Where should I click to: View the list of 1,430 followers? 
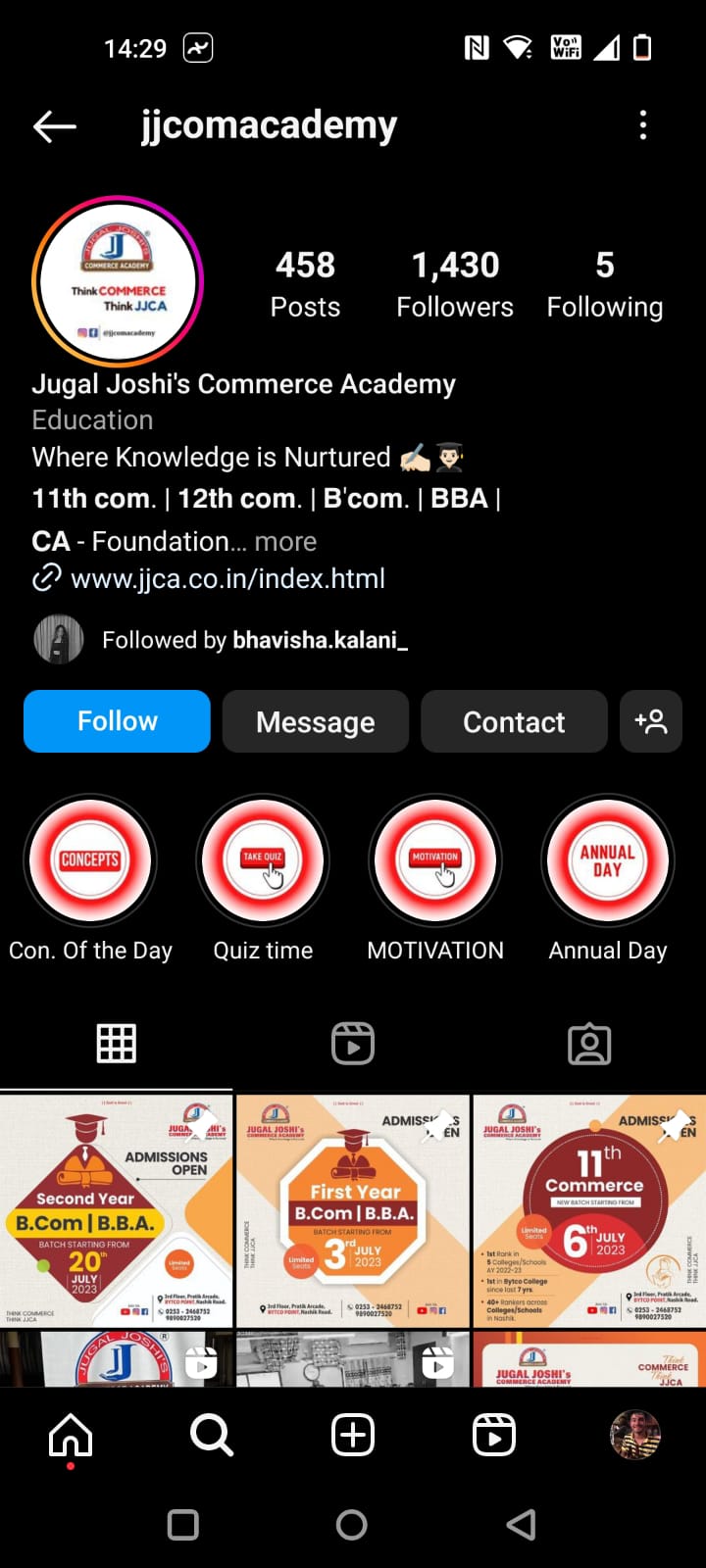click(454, 284)
